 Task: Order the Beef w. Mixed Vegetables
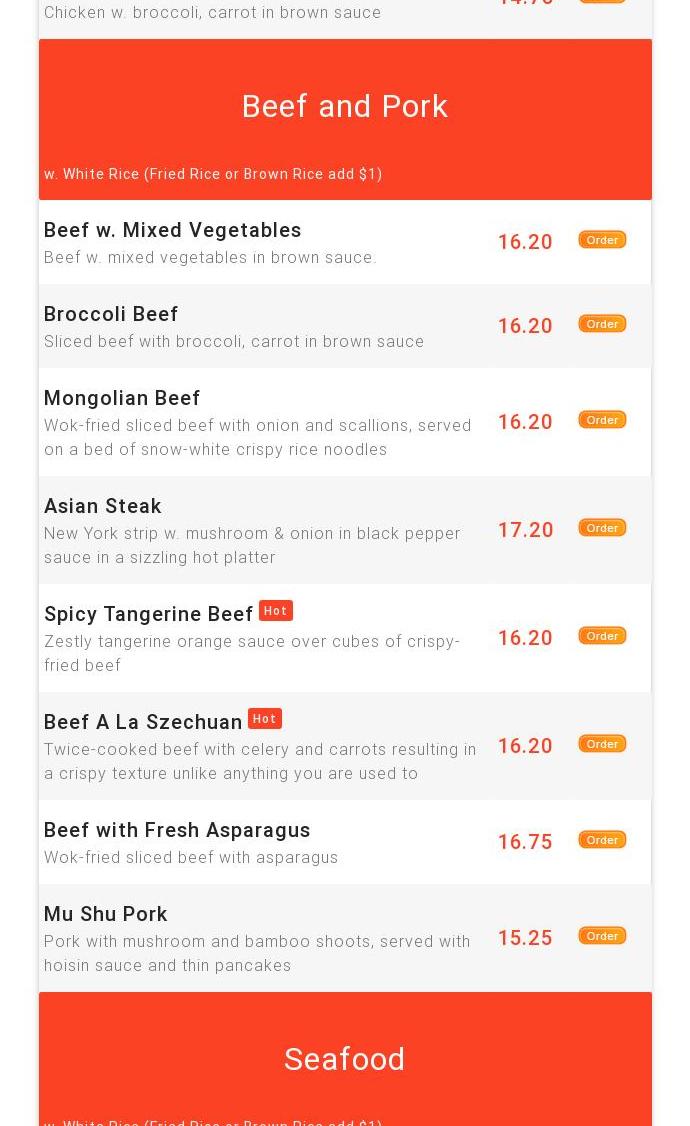coord(602,240)
